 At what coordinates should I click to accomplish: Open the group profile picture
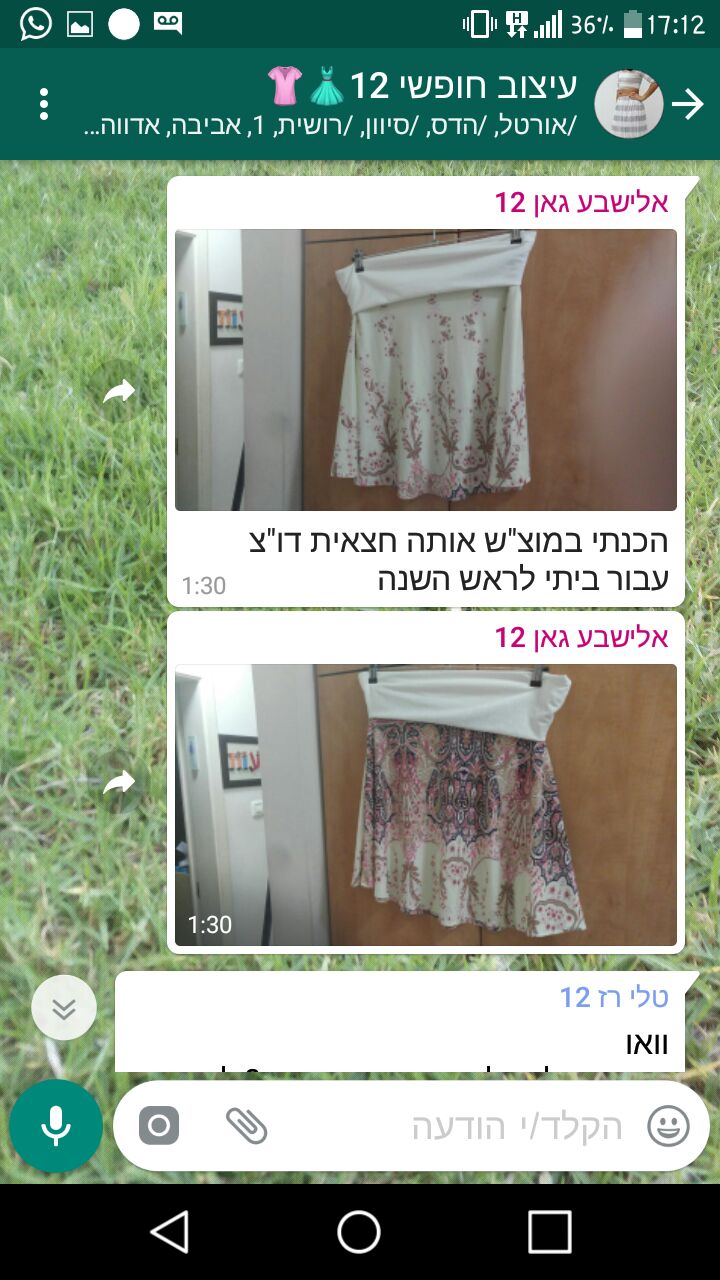coord(629,104)
